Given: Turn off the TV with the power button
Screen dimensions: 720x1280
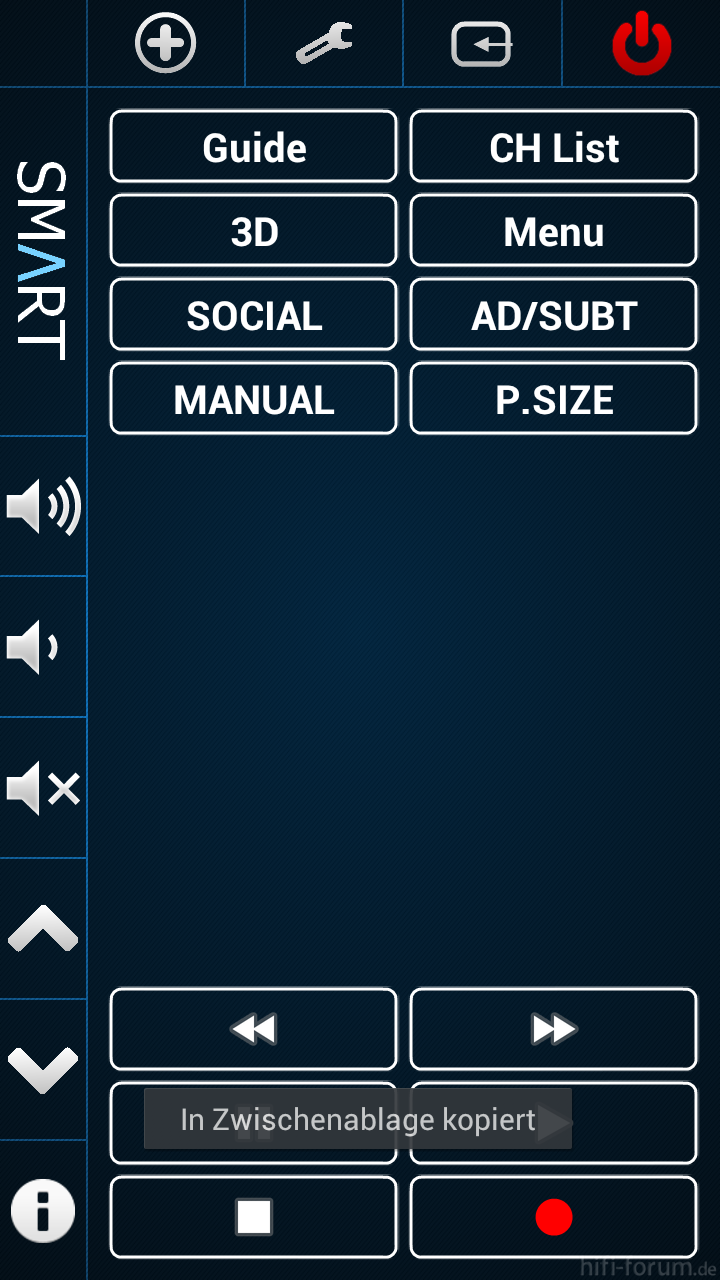Looking at the screenshot, I should coord(641,43).
